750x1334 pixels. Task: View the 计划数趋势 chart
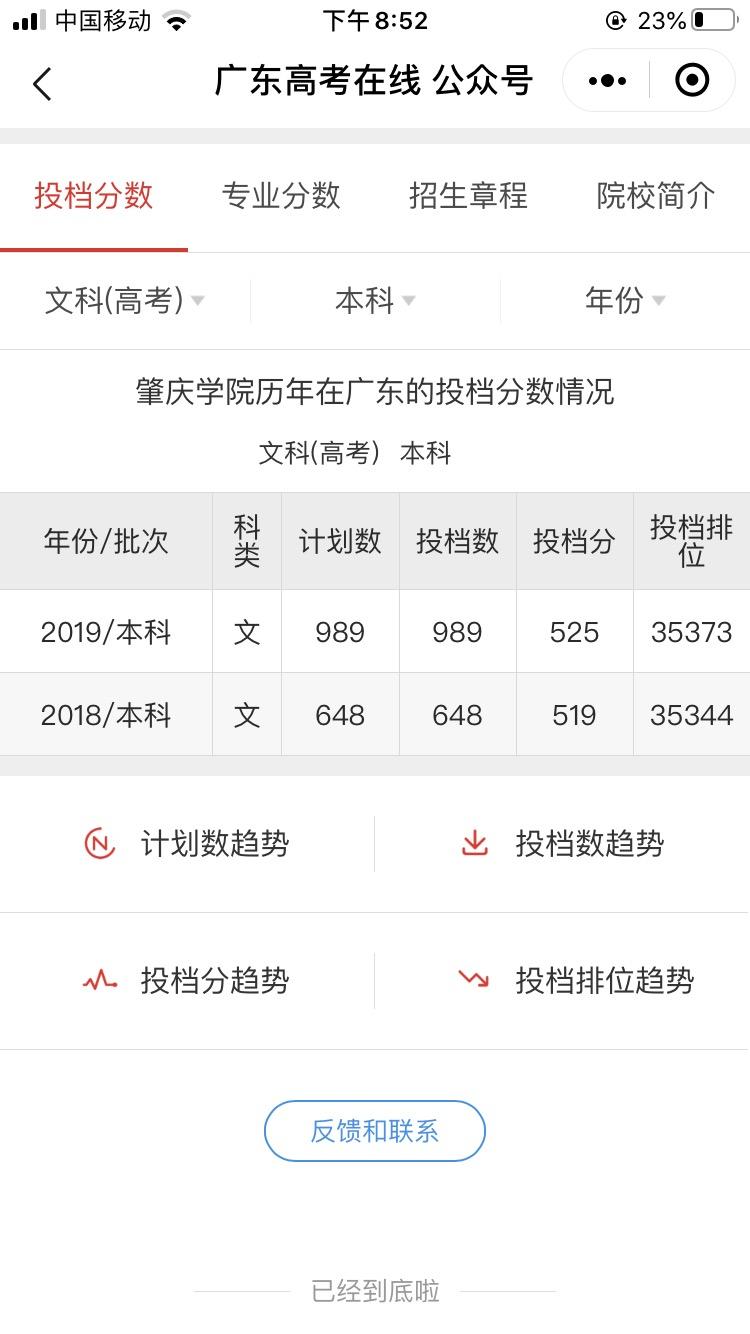click(x=187, y=844)
